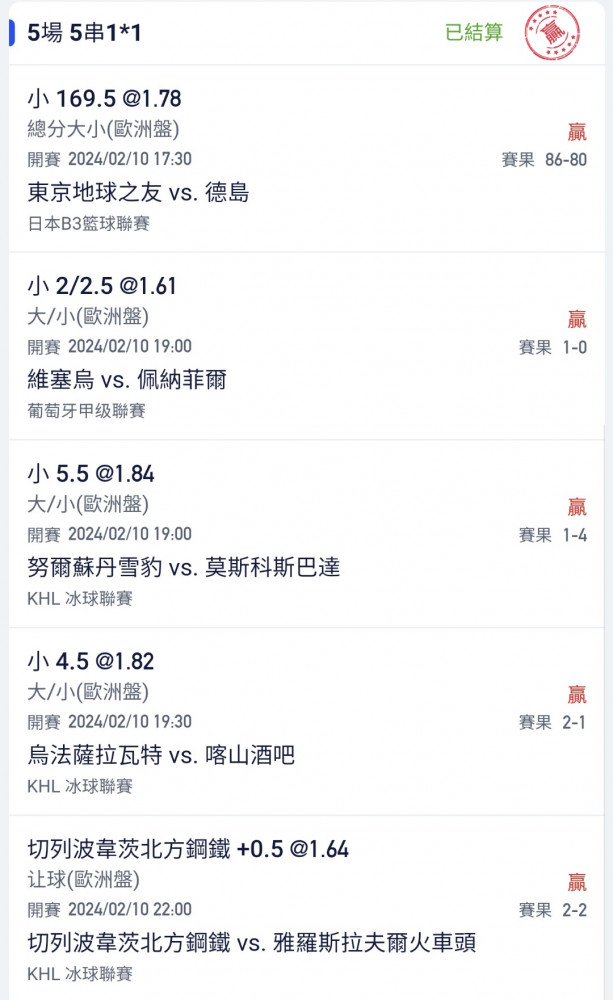This screenshot has width=613, height=1000.
Task: Open the 東京地球之友 vs. 德島 bet leg
Action: (x=306, y=159)
